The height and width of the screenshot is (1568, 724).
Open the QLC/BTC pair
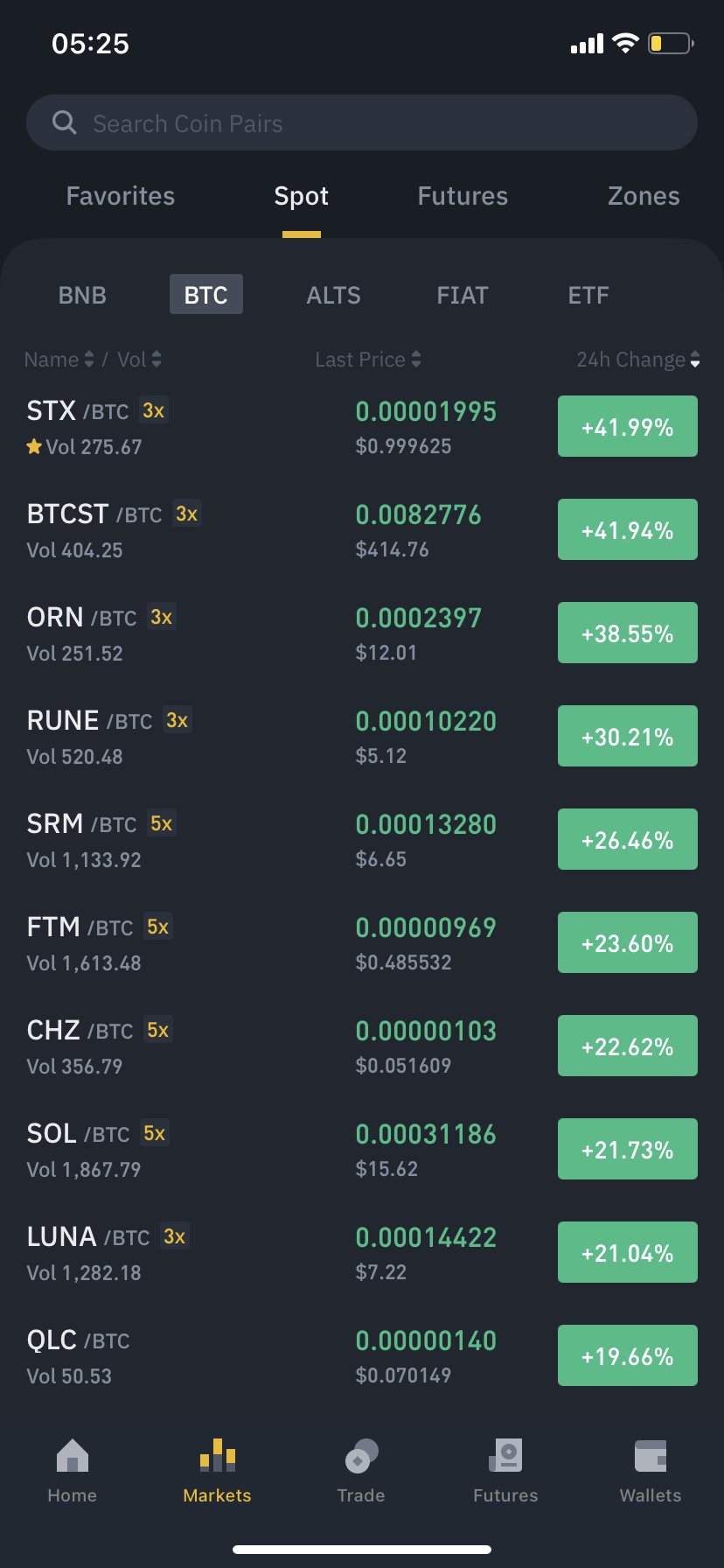point(262,1356)
